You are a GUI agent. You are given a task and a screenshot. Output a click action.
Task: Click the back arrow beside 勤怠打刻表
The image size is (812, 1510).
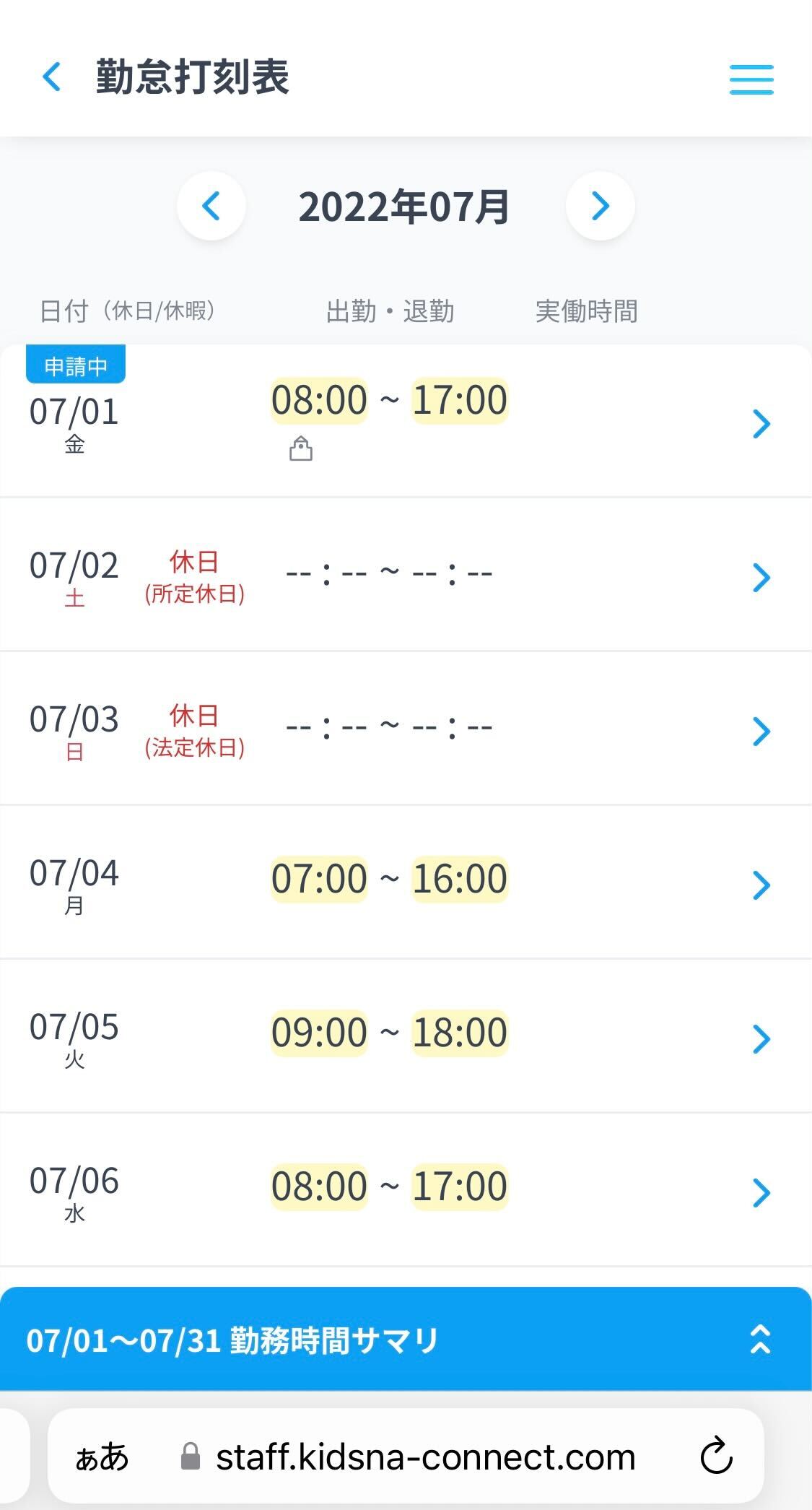51,78
